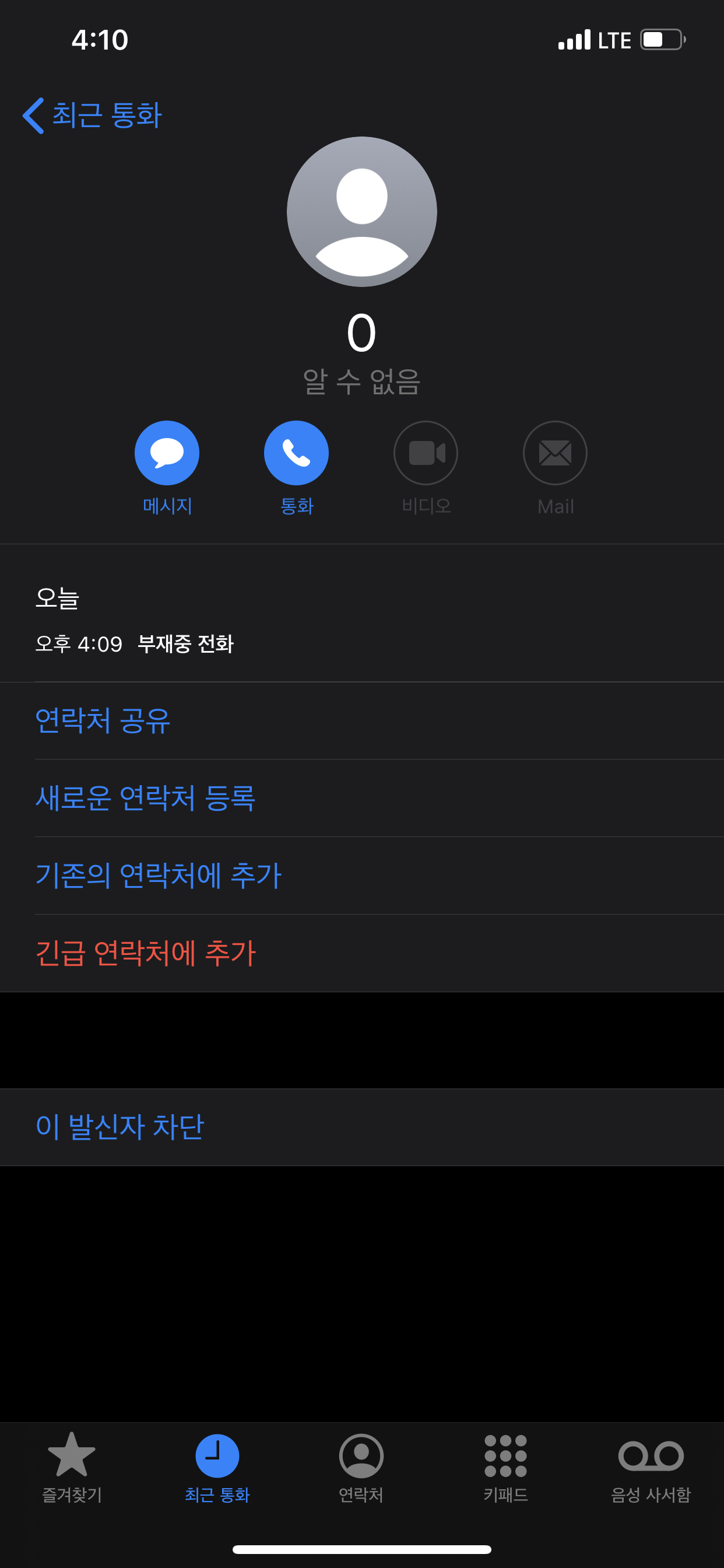The height and width of the screenshot is (1568, 724).
Task: Switch to the 키패드 tab
Action: (x=505, y=1466)
